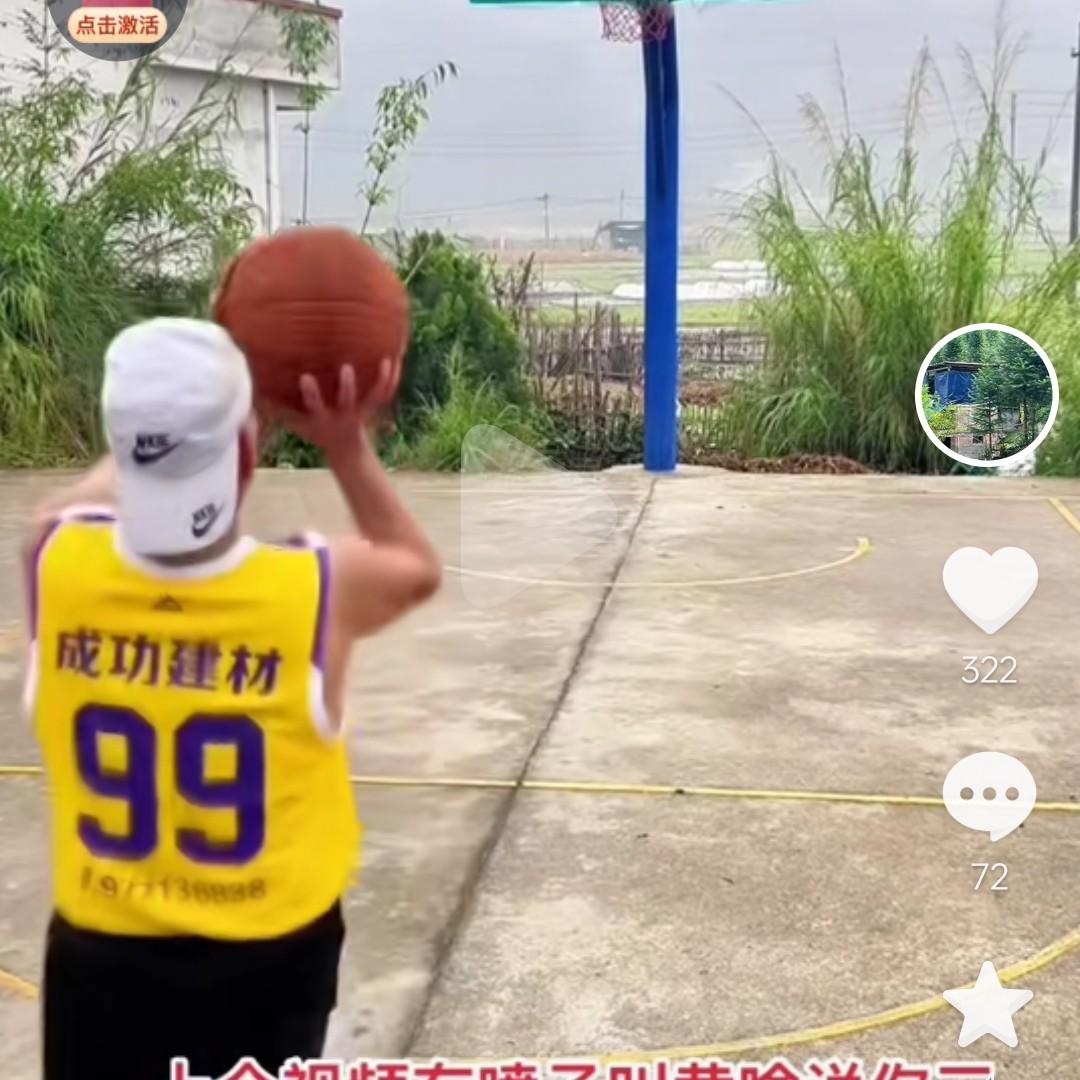Open the video author's profile avatar
The width and height of the screenshot is (1080, 1080).
tap(987, 395)
